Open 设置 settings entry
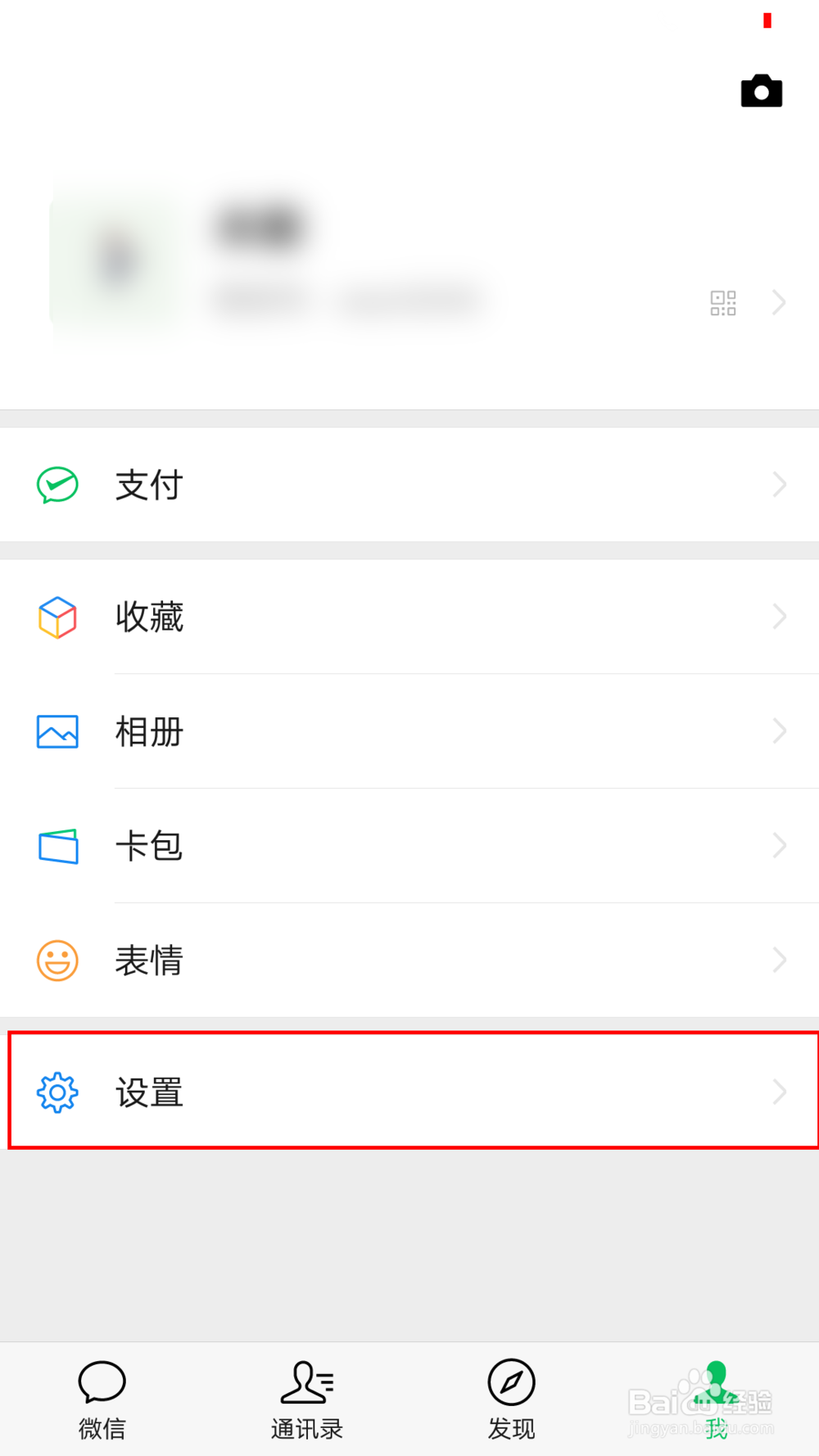The width and height of the screenshot is (819, 1456). pos(148,1092)
